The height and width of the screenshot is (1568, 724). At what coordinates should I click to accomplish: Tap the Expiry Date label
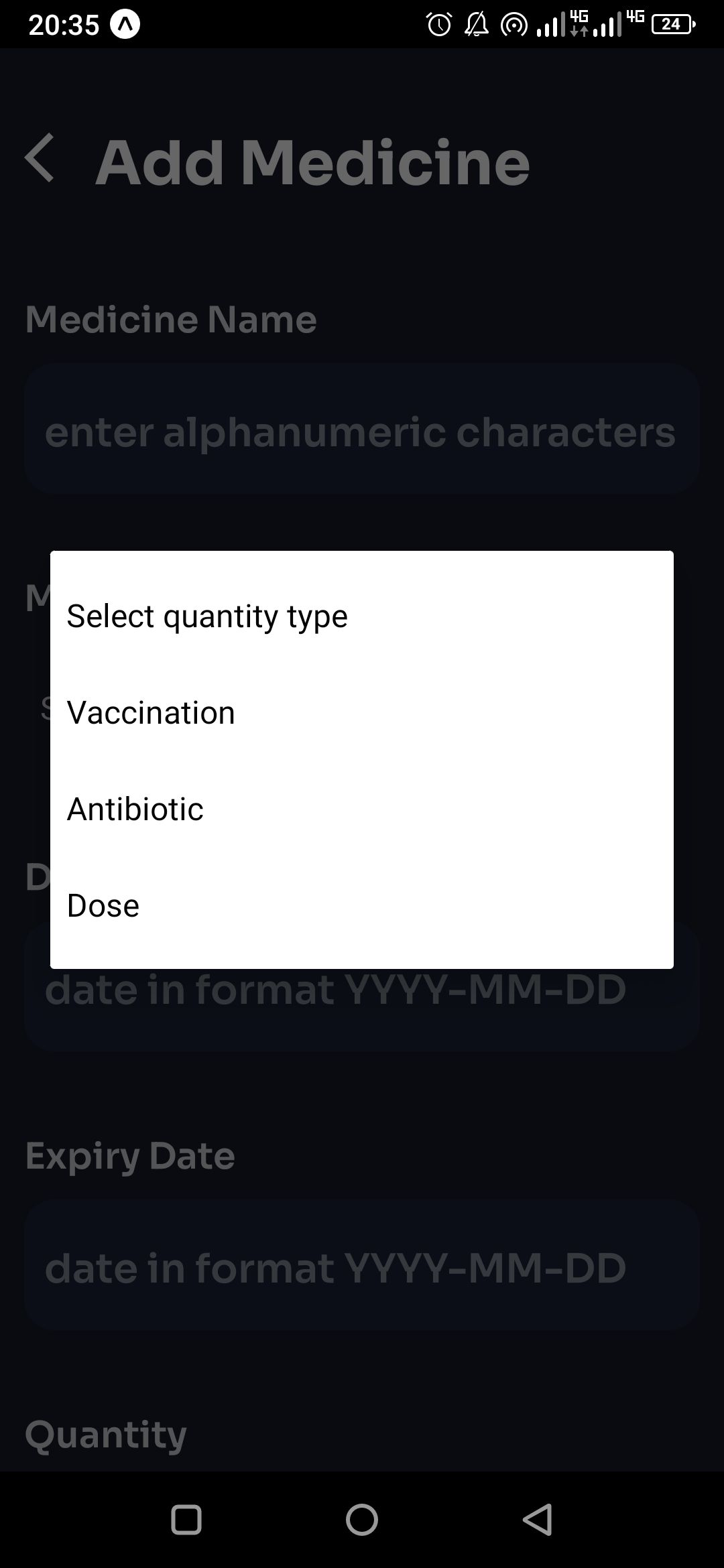(x=130, y=1155)
